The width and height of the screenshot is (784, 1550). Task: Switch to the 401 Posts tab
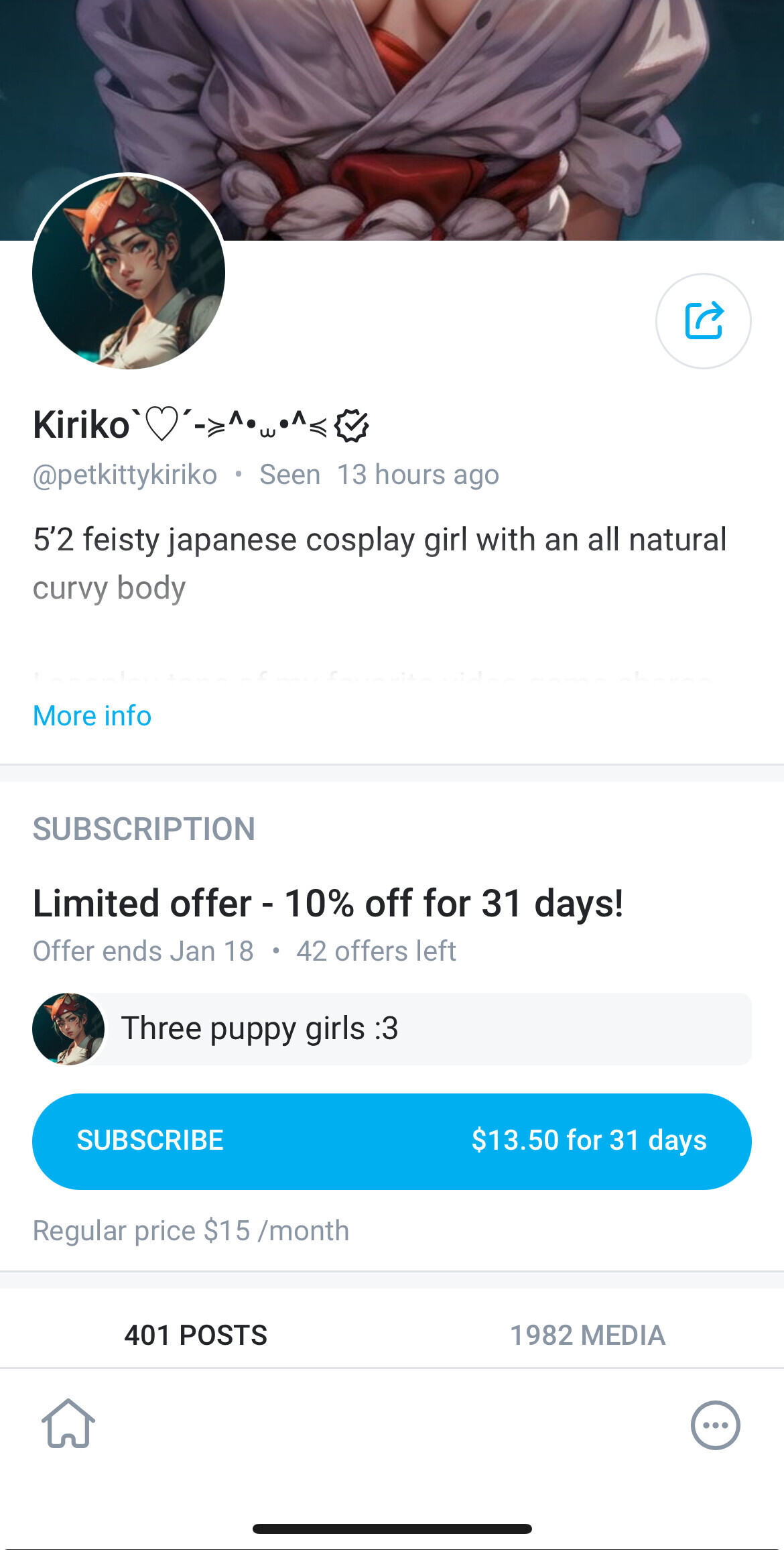pos(196,1335)
